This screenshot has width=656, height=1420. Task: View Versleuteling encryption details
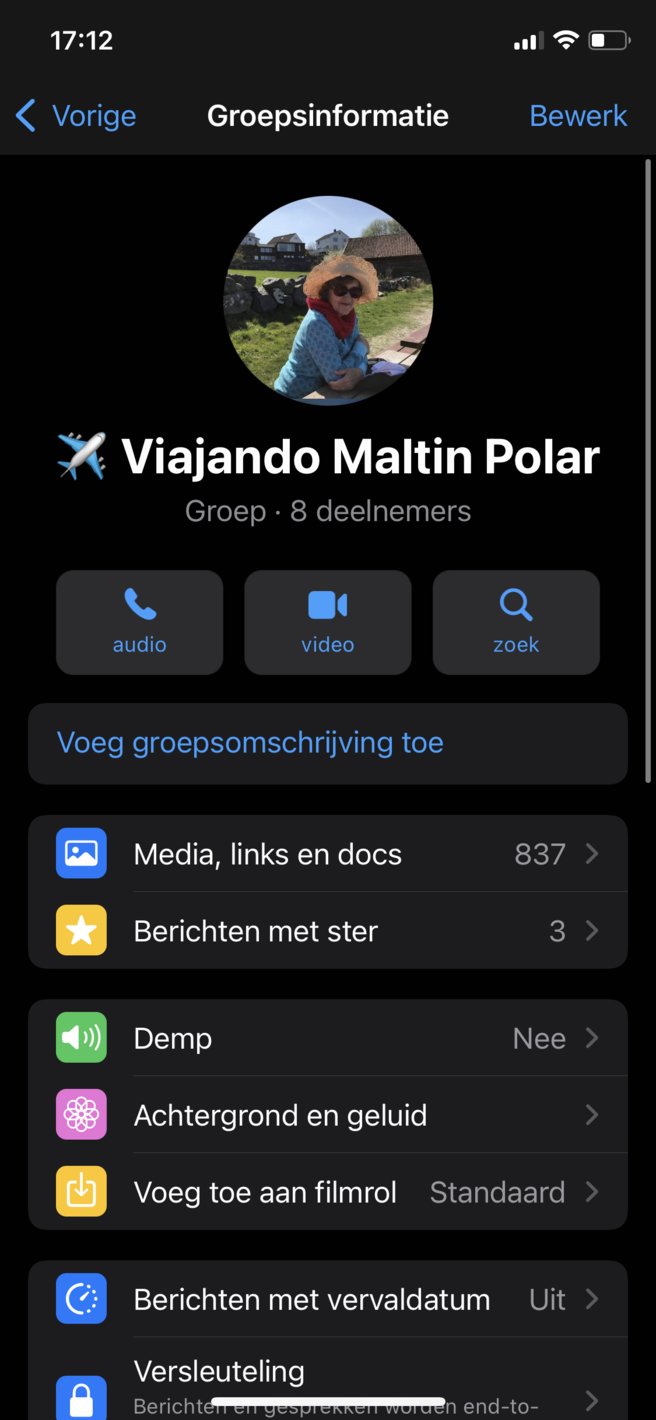click(x=328, y=1385)
